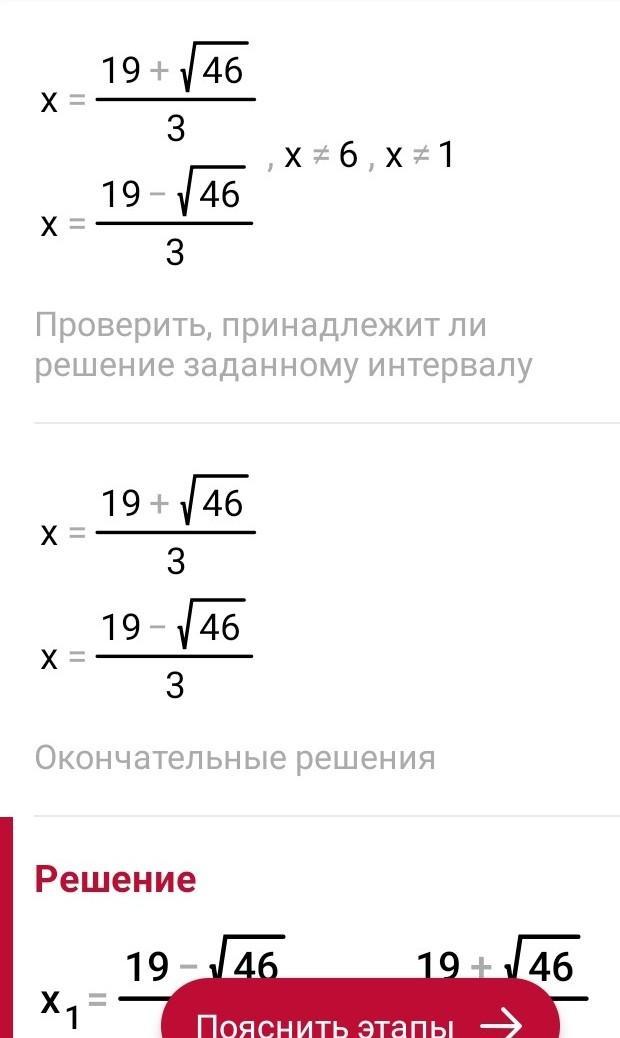This screenshot has width=620, height=1038.
Task: Tap the 'Пояснить этапы' button
Action: tap(360, 1015)
